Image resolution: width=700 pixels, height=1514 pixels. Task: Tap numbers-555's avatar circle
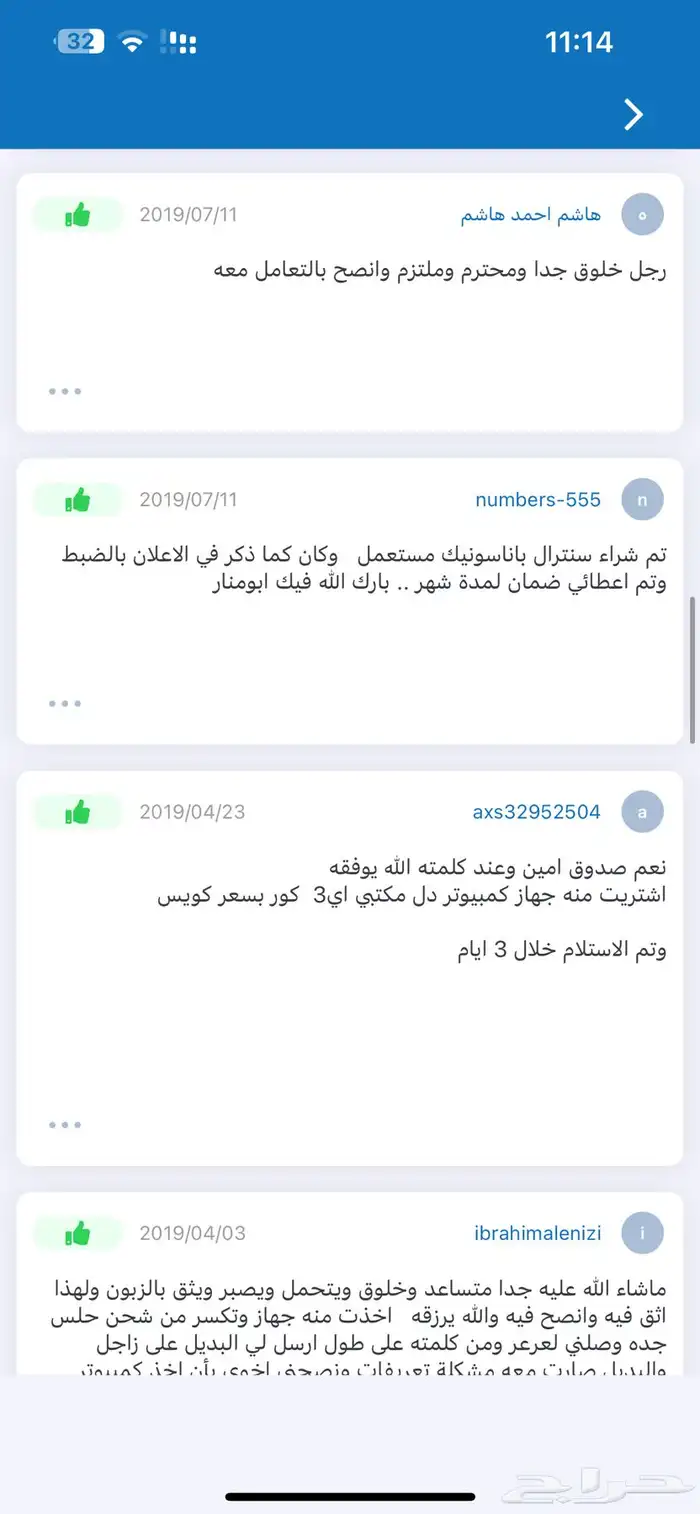pos(642,500)
